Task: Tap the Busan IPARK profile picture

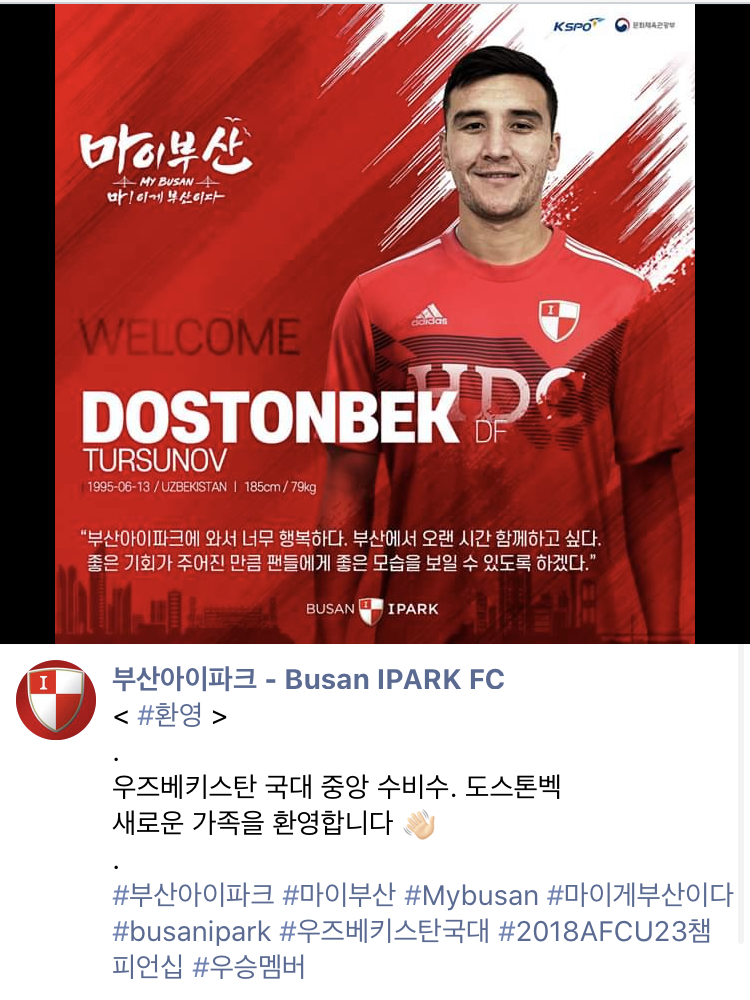Action: [56, 700]
